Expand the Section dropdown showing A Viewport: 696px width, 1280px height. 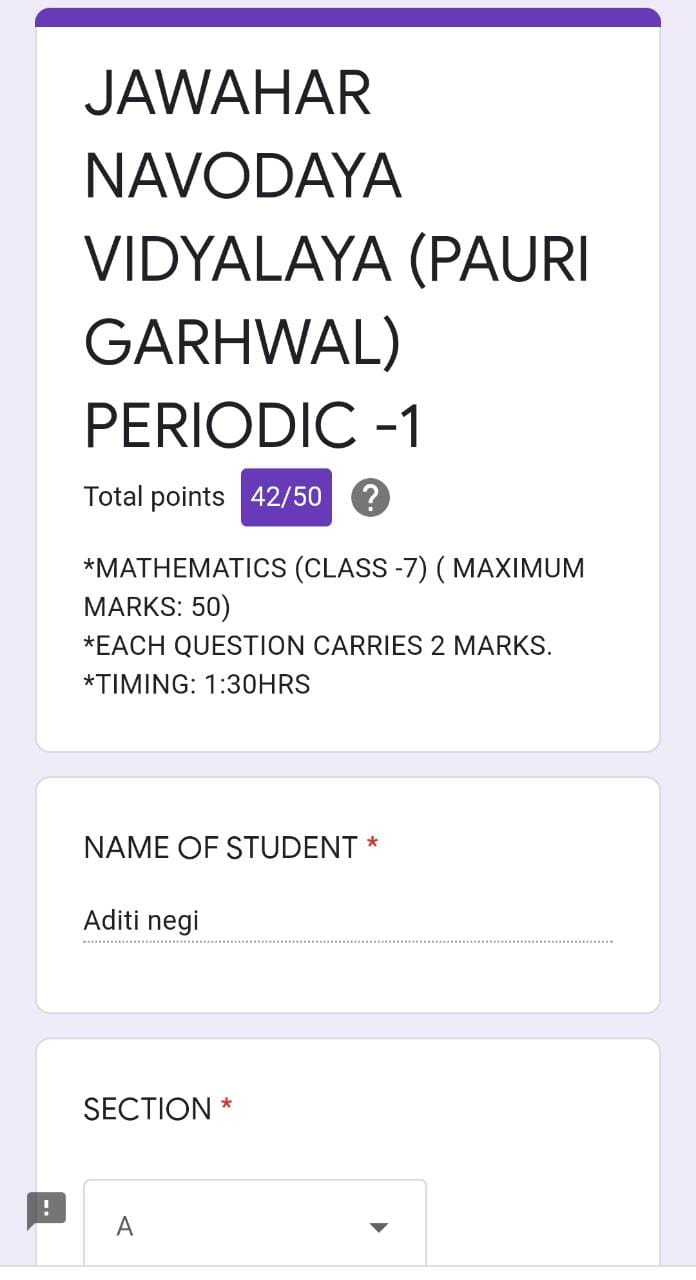coord(255,1225)
